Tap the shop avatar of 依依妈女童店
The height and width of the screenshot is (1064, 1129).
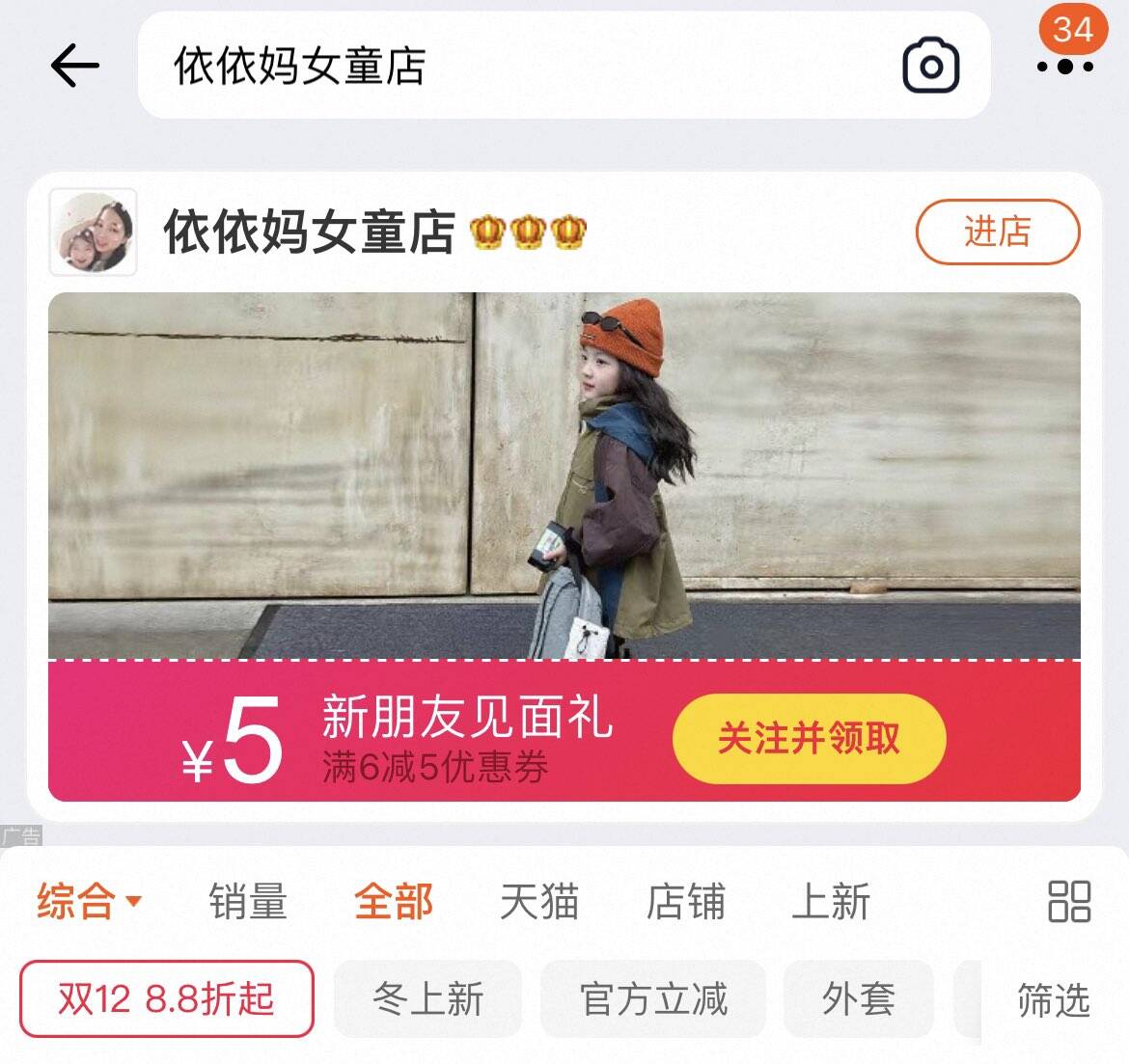tap(93, 232)
